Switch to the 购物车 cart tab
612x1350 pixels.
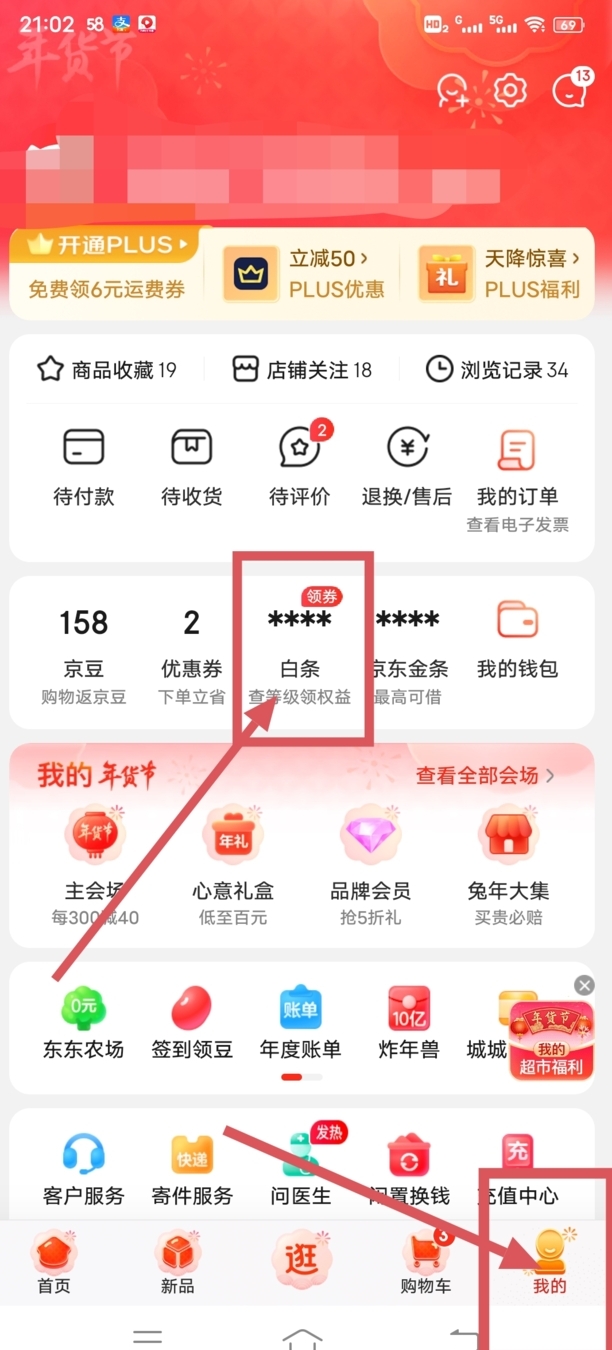tap(427, 1263)
